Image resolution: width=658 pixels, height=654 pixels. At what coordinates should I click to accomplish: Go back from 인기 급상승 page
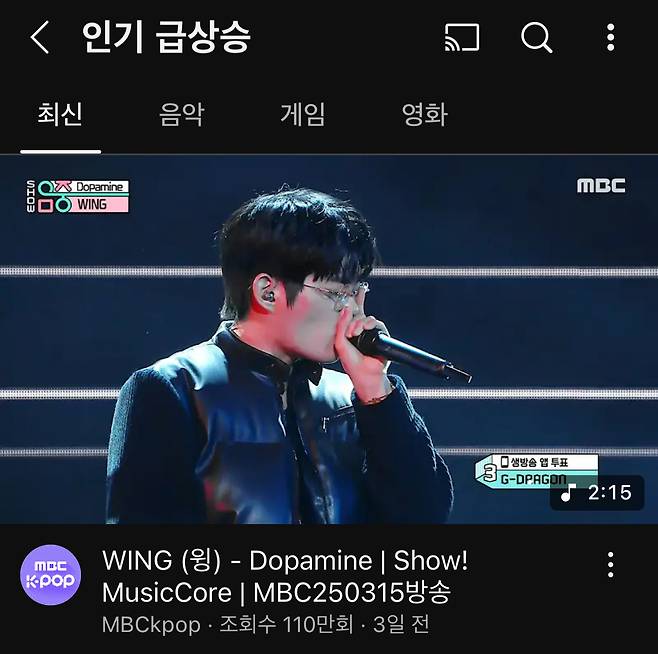coord(40,38)
